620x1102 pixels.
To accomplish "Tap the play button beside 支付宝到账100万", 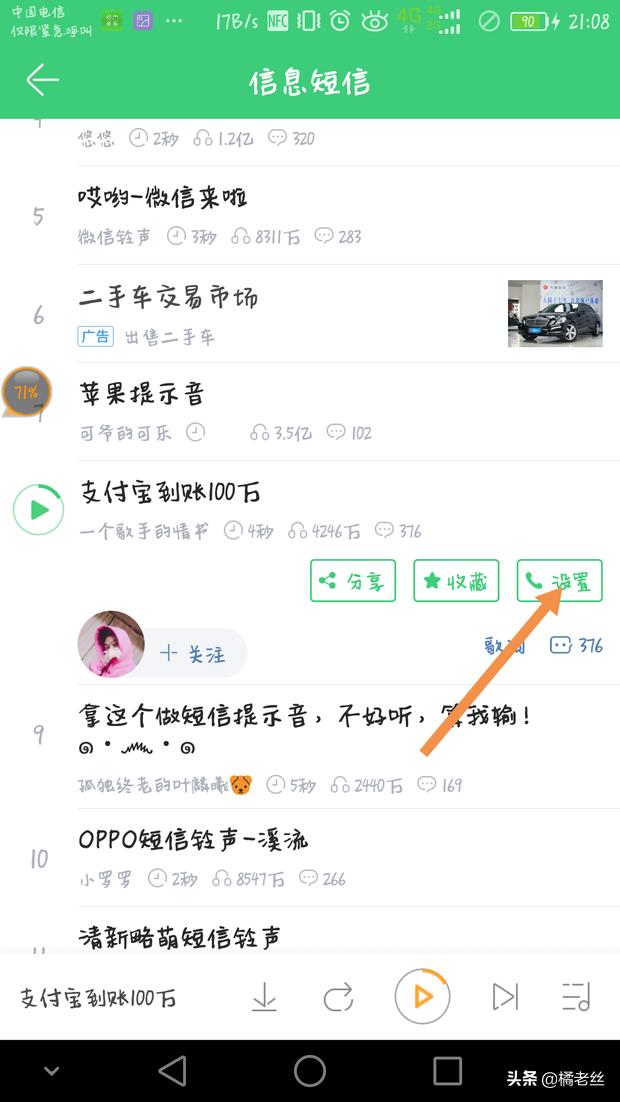I will click(38, 510).
